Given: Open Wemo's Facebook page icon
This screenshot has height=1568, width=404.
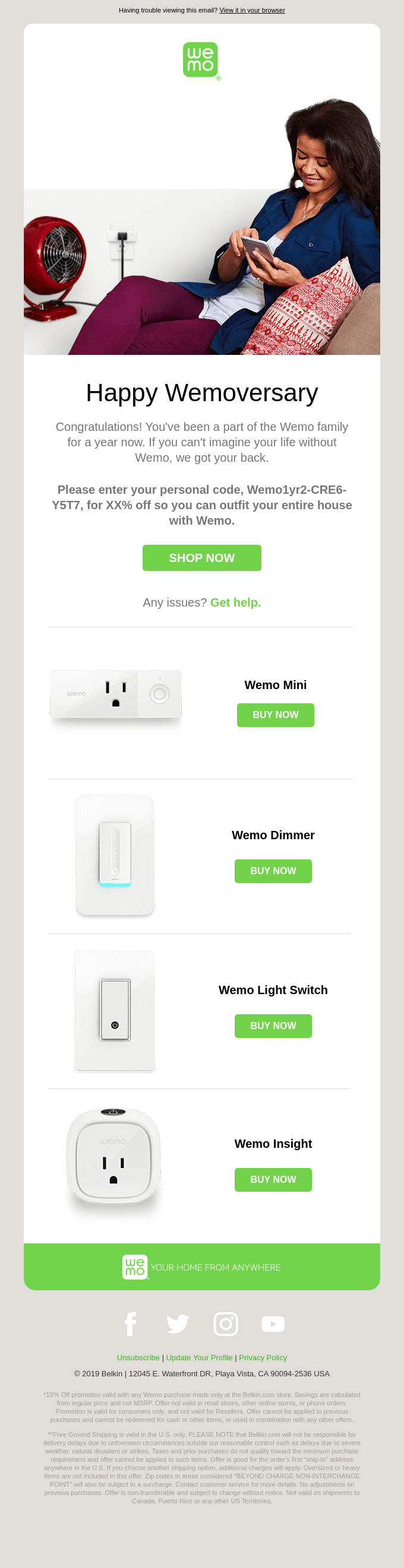Looking at the screenshot, I should [x=130, y=1323].
